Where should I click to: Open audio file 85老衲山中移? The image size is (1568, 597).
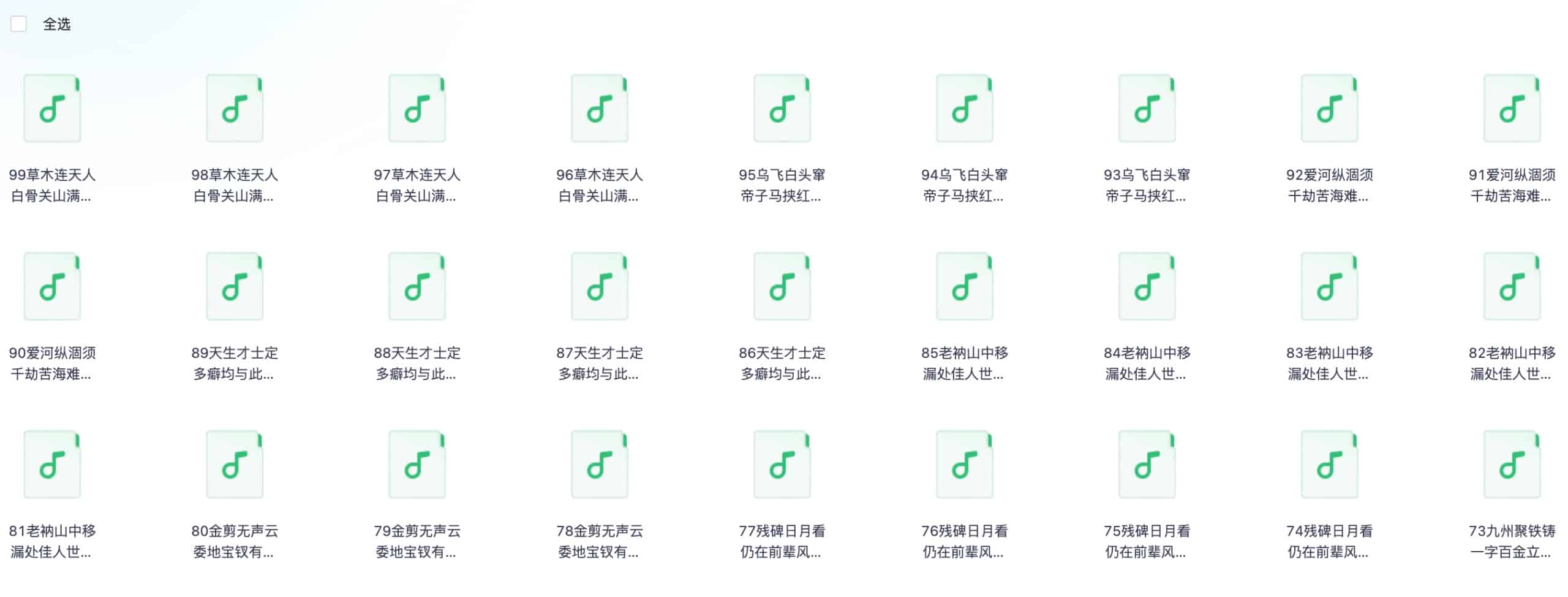point(965,287)
